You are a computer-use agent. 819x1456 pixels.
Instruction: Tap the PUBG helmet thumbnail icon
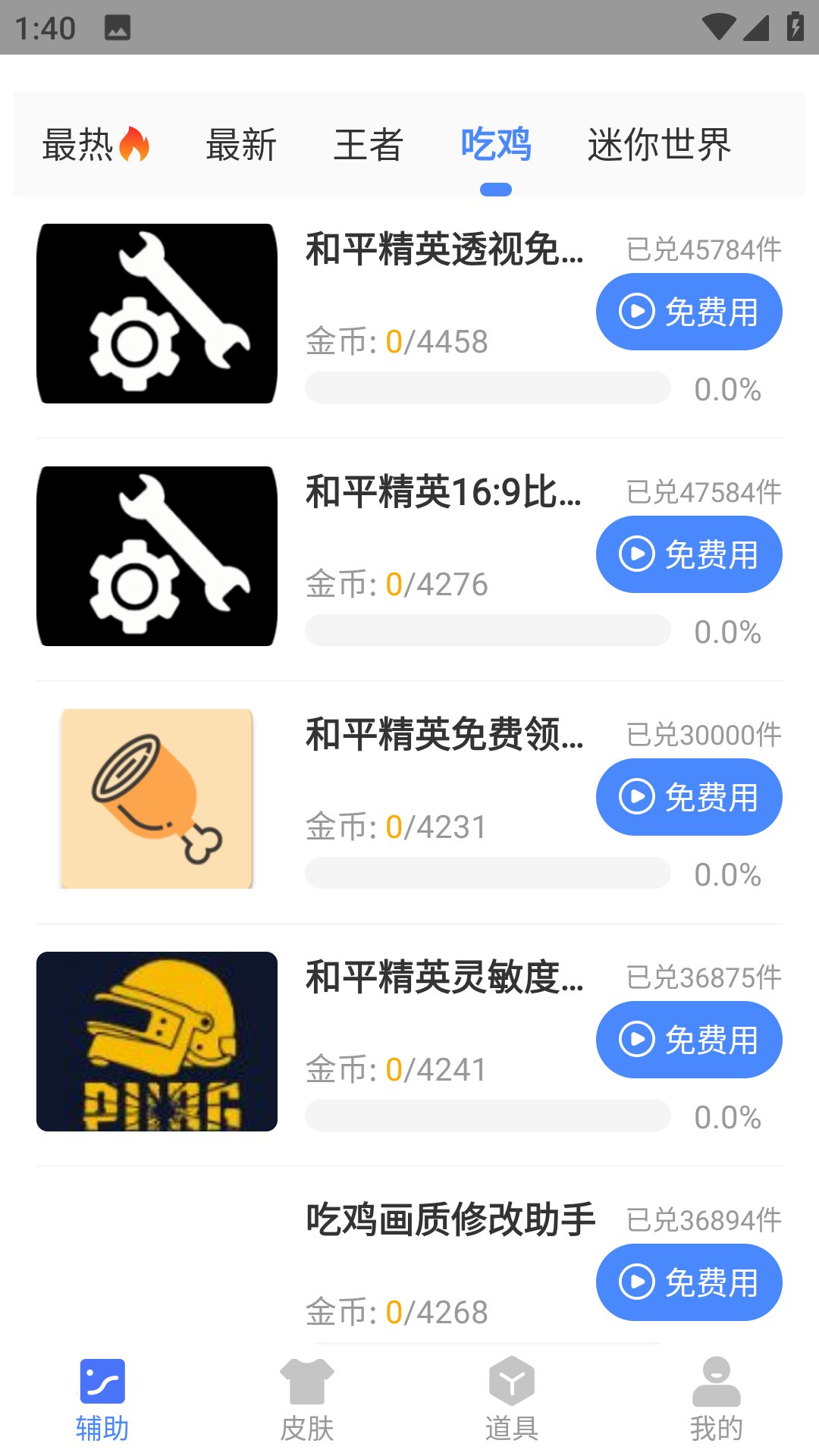156,1040
